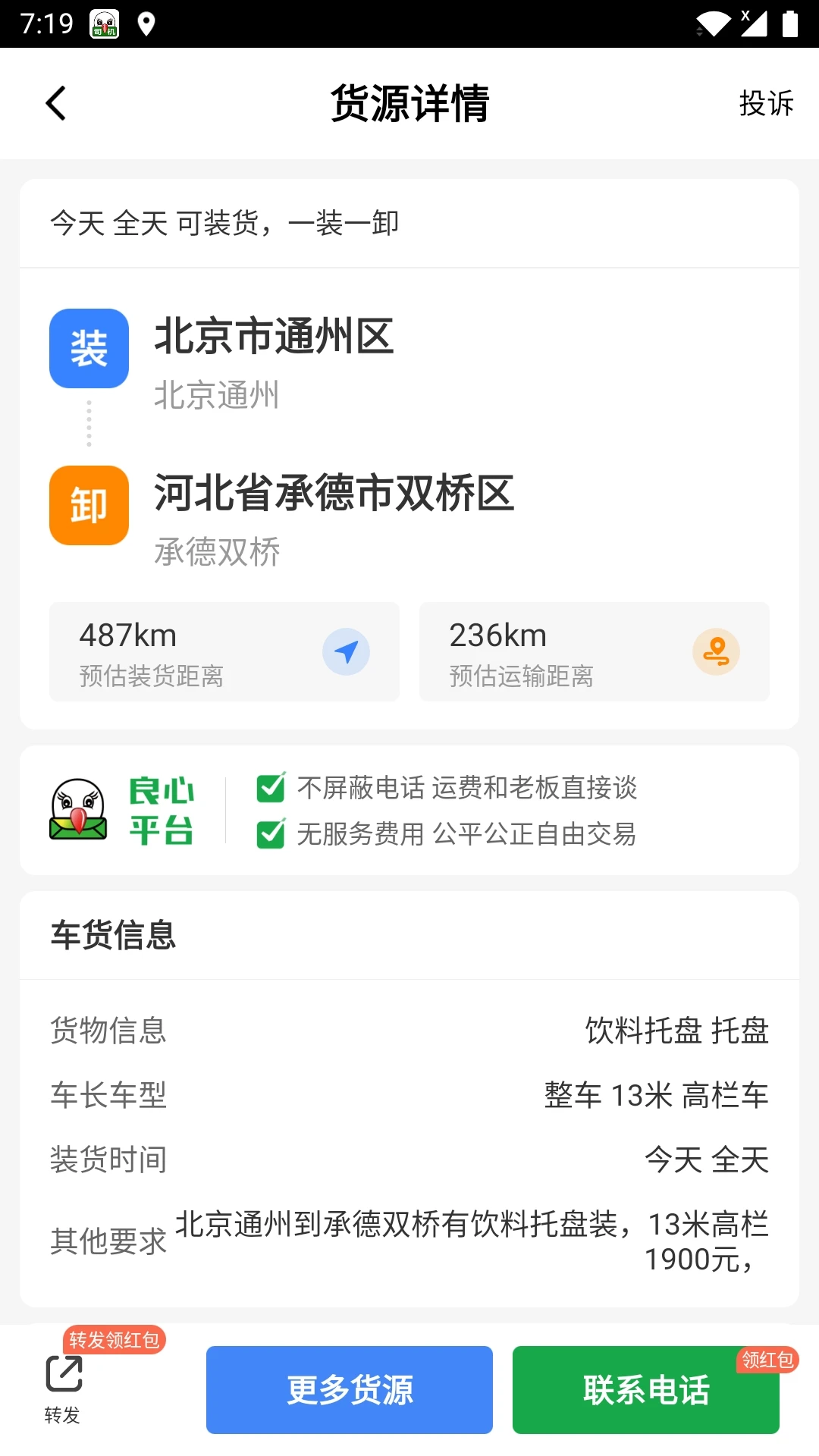The image size is (819, 1456).
Task: Click the 卸 unloading location icon
Action: click(x=88, y=505)
